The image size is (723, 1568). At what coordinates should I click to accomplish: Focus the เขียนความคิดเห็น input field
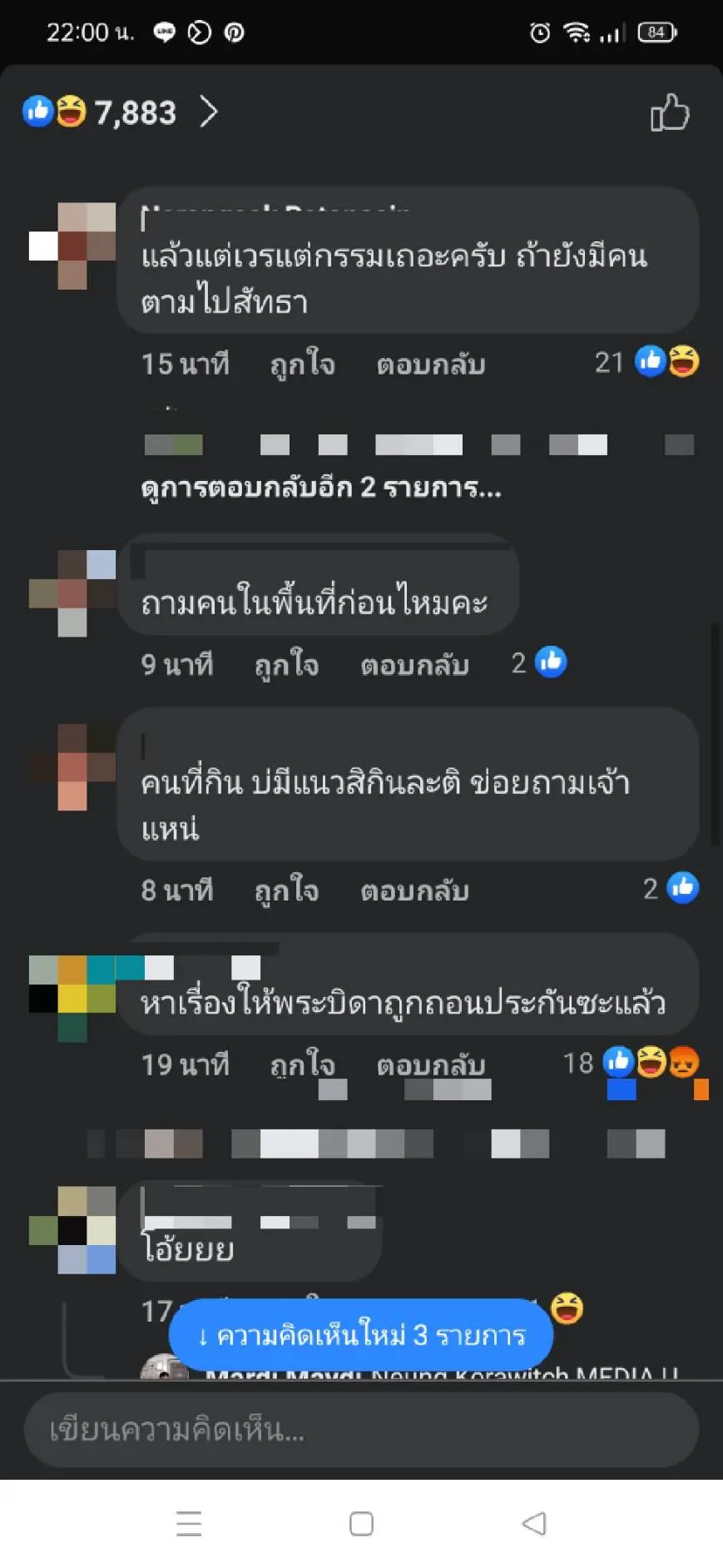point(361,1430)
